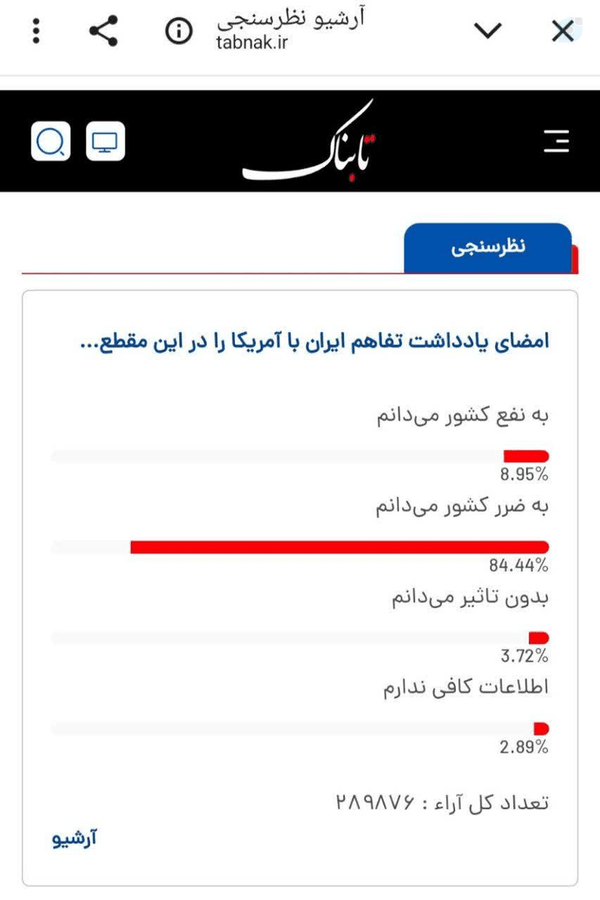600x900 pixels.
Task: Minimize the browser tab with the chevron
Action: (x=488, y=30)
